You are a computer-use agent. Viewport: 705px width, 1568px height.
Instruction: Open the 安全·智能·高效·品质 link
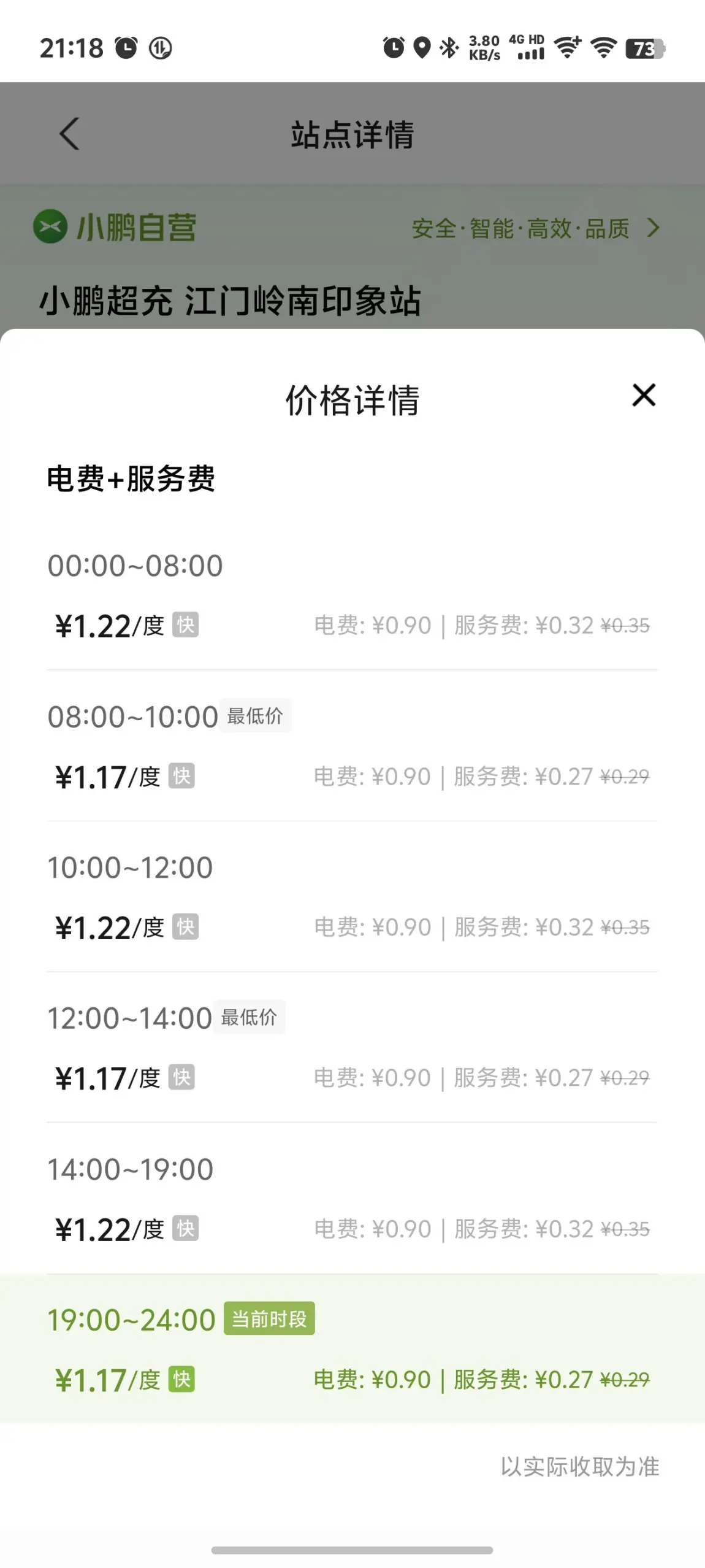tap(536, 228)
